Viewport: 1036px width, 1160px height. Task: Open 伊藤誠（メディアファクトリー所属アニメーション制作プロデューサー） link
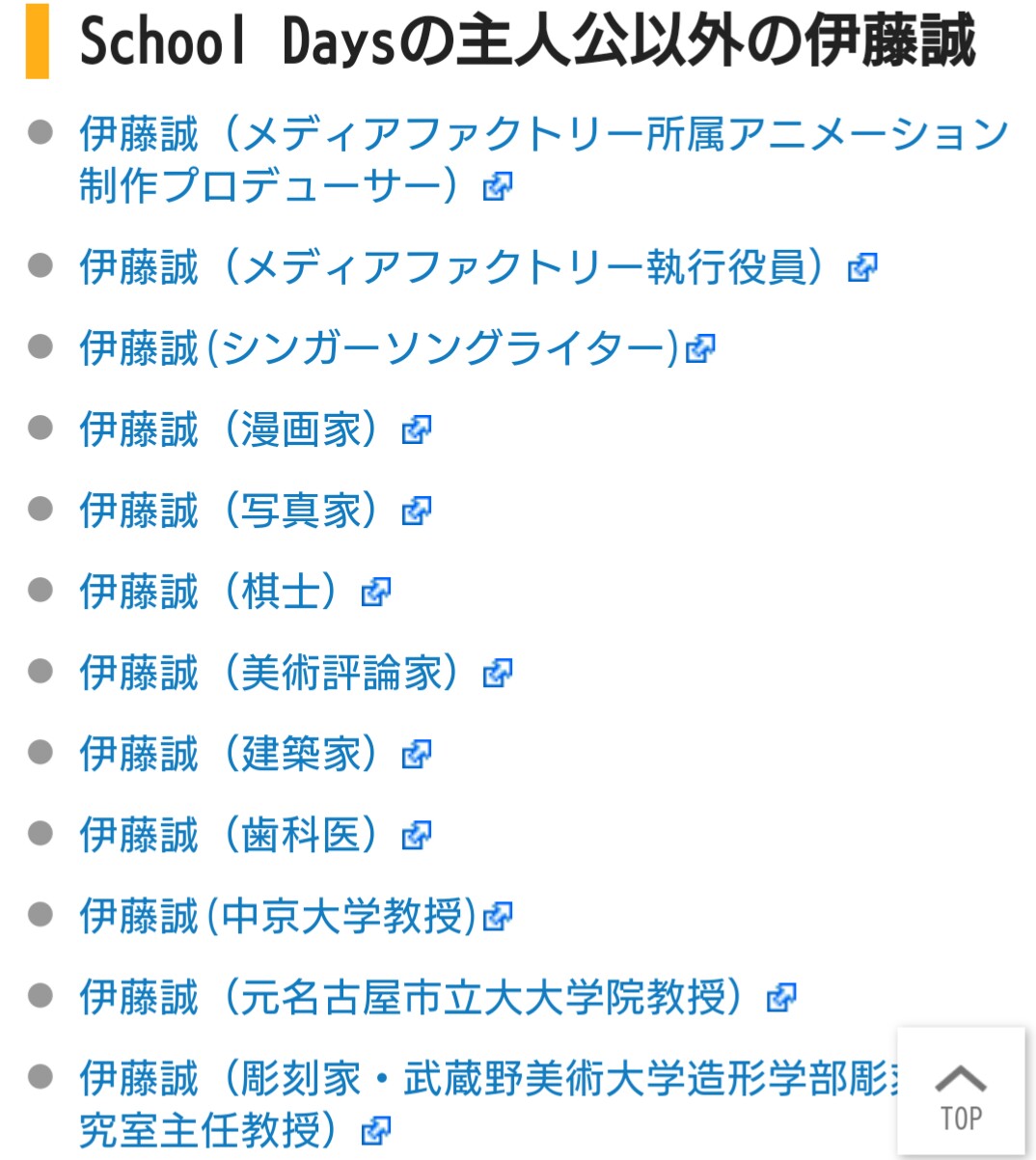point(543,135)
